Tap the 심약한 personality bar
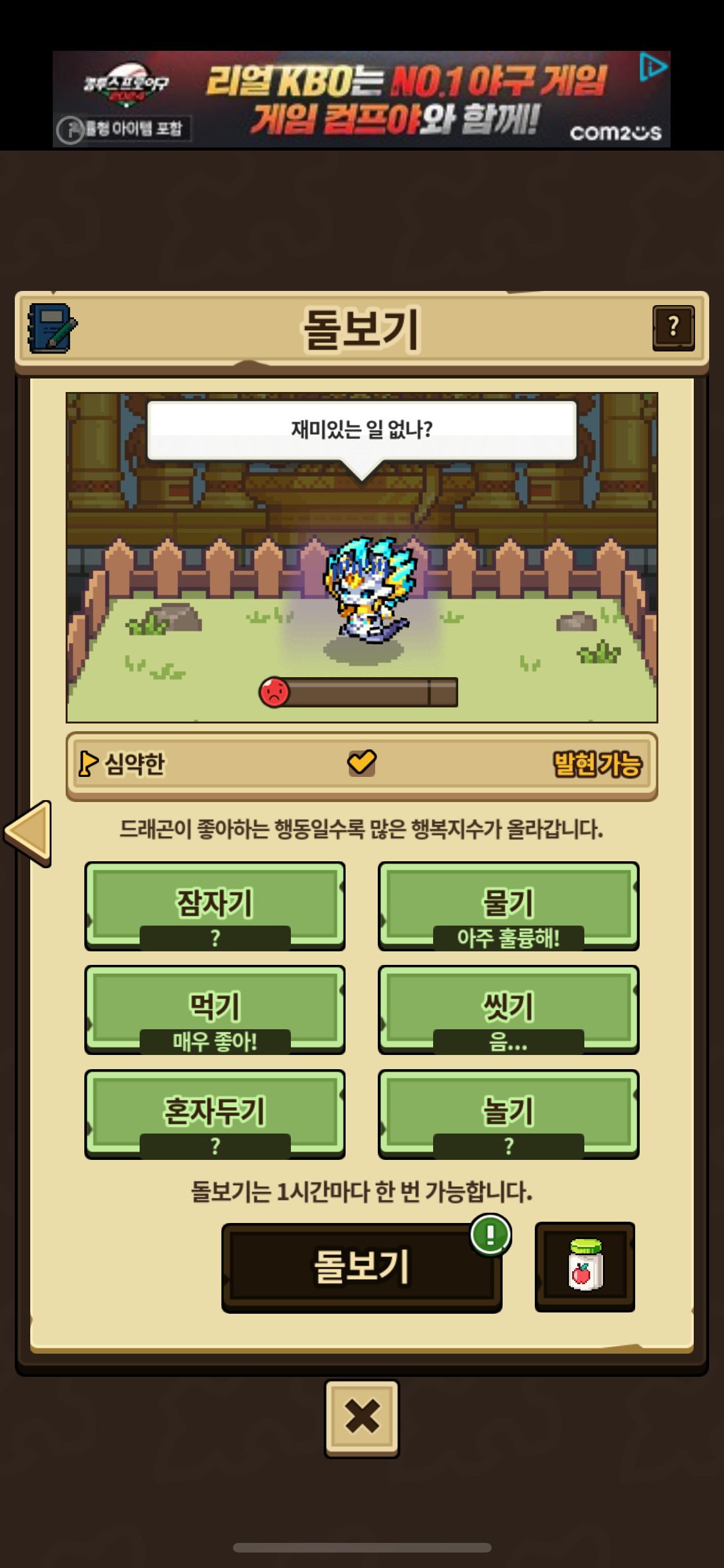This screenshot has height=1568, width=724. coord(362,765)
